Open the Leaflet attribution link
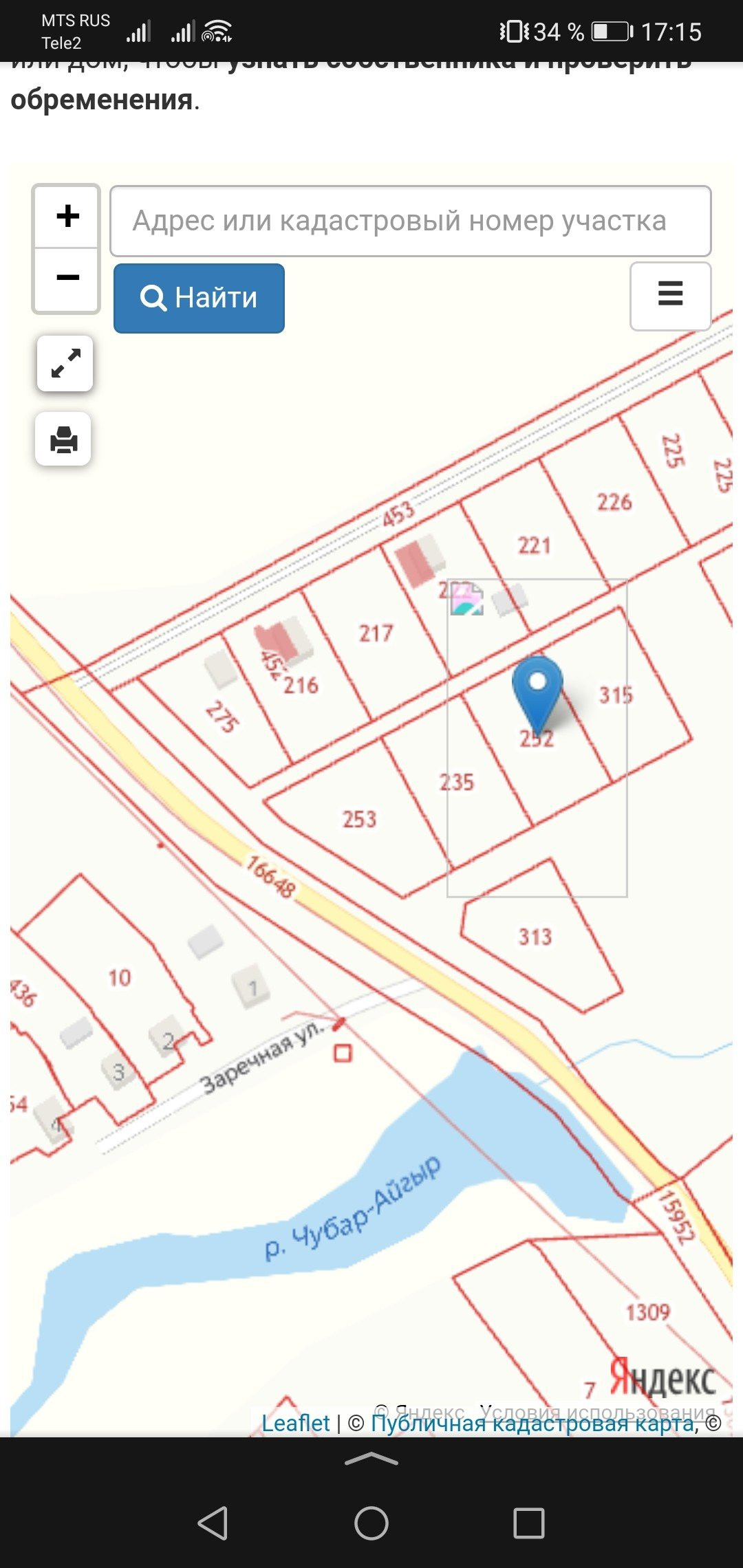Screen dimensions: 743x1568 tap(296, 1423)
